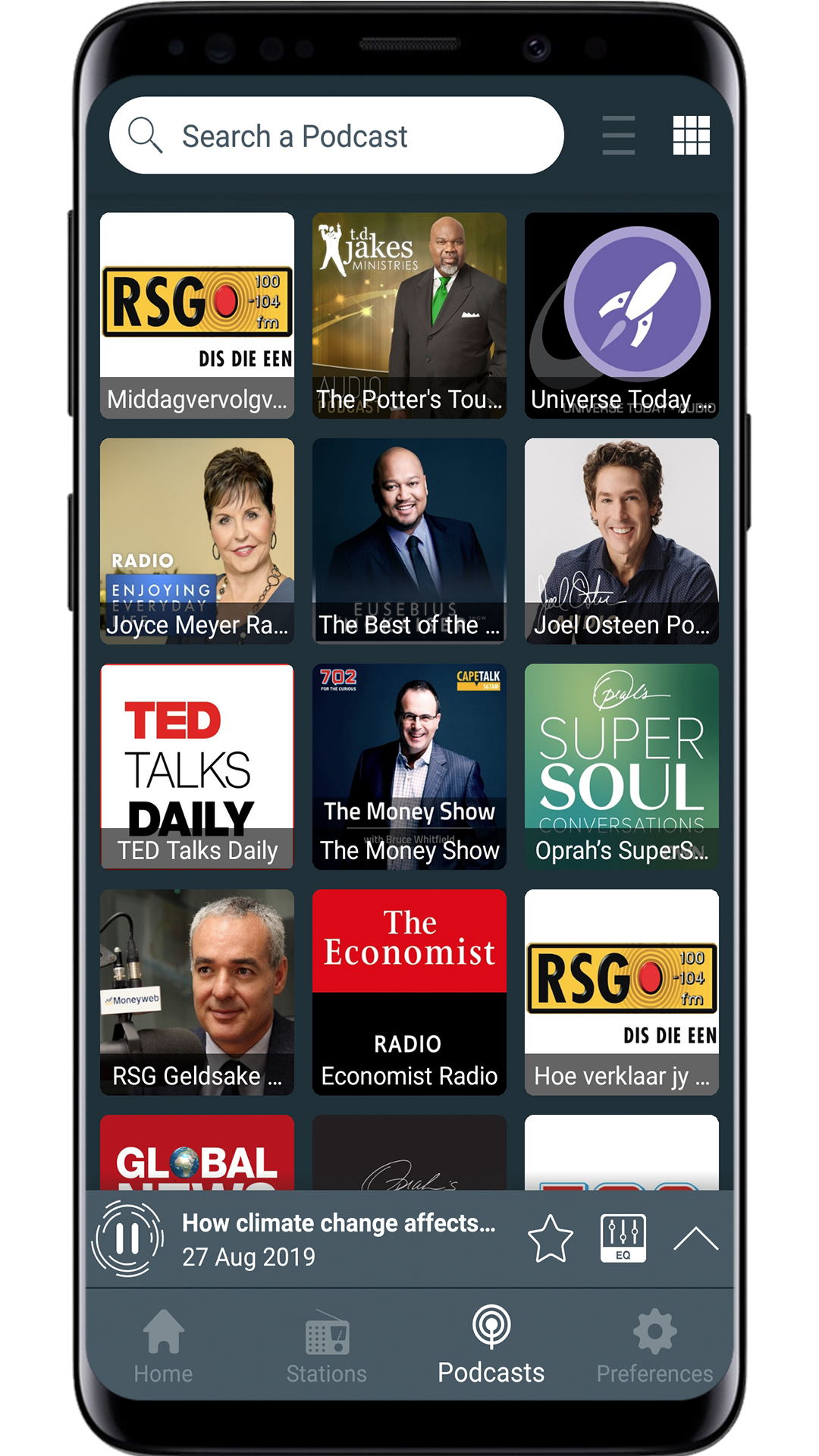Open Joel Osteen Podcast tile

tap(621, 541)
